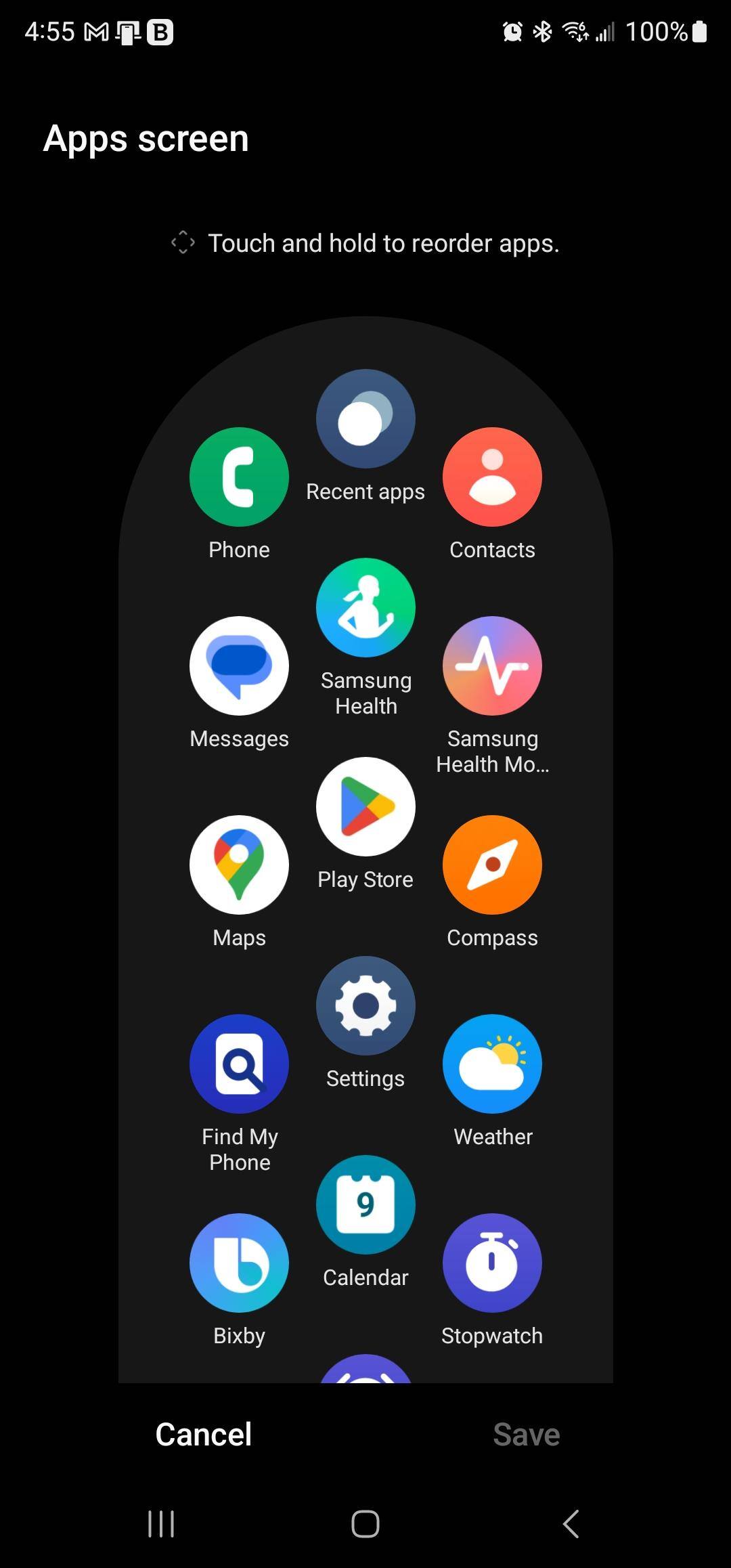Tap the Recent apps icon
Screen dimensions: 731x1568
365,418
